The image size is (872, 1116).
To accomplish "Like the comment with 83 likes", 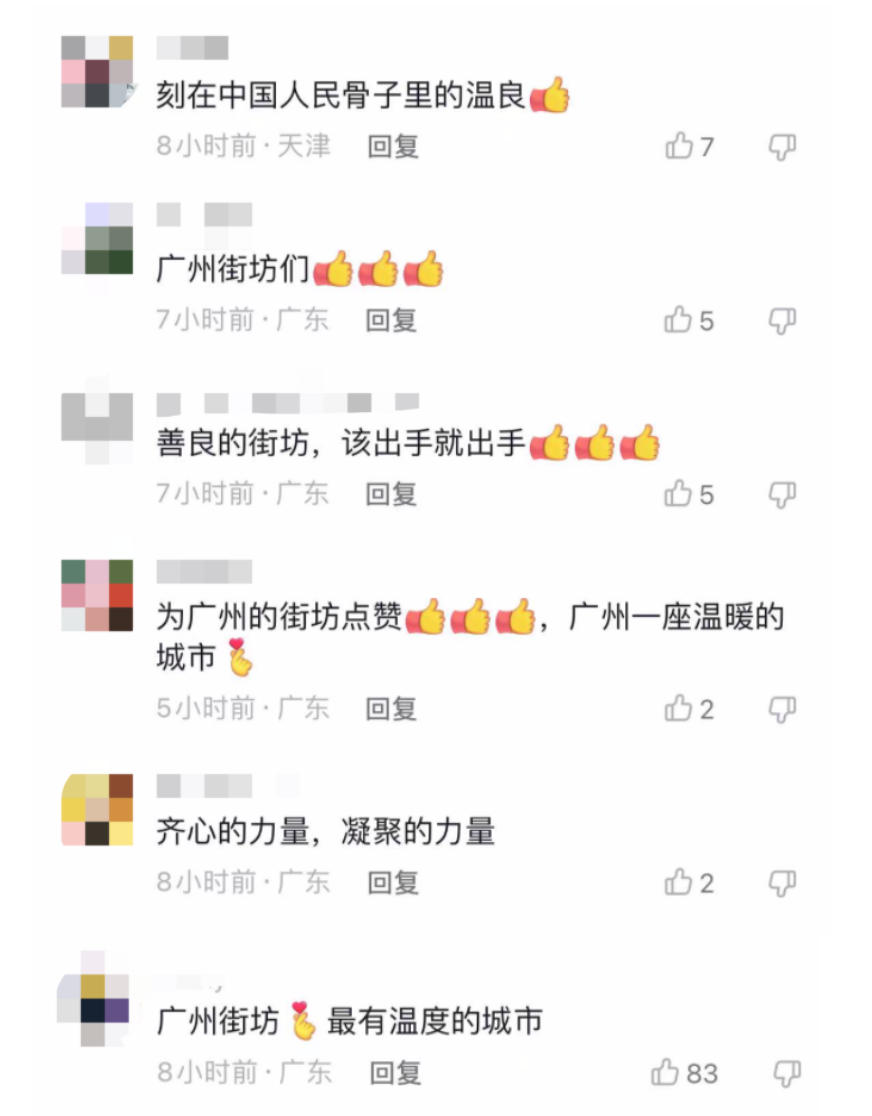I will [x=666, y=1074].
